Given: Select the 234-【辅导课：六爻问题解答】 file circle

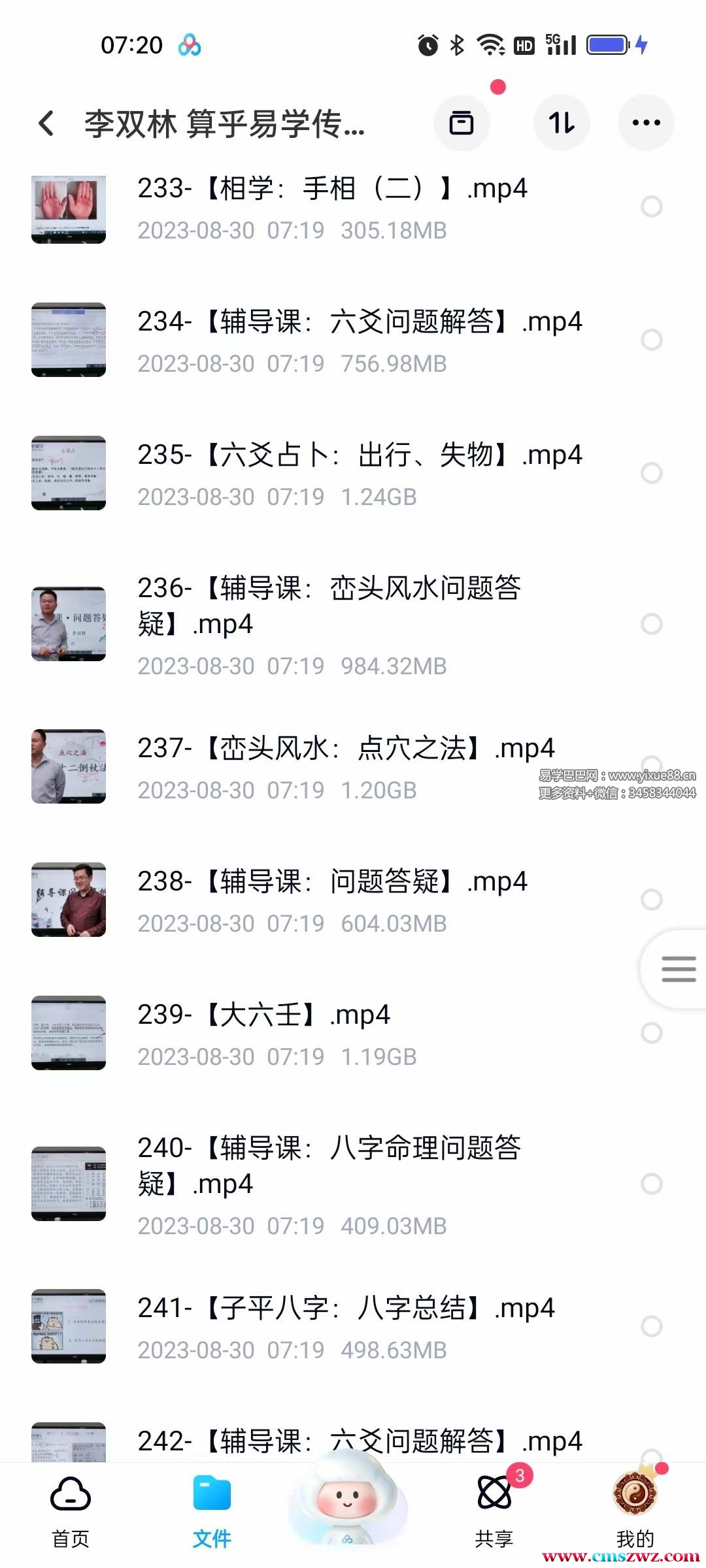Looking at the screenshot, I should [651, 340].
